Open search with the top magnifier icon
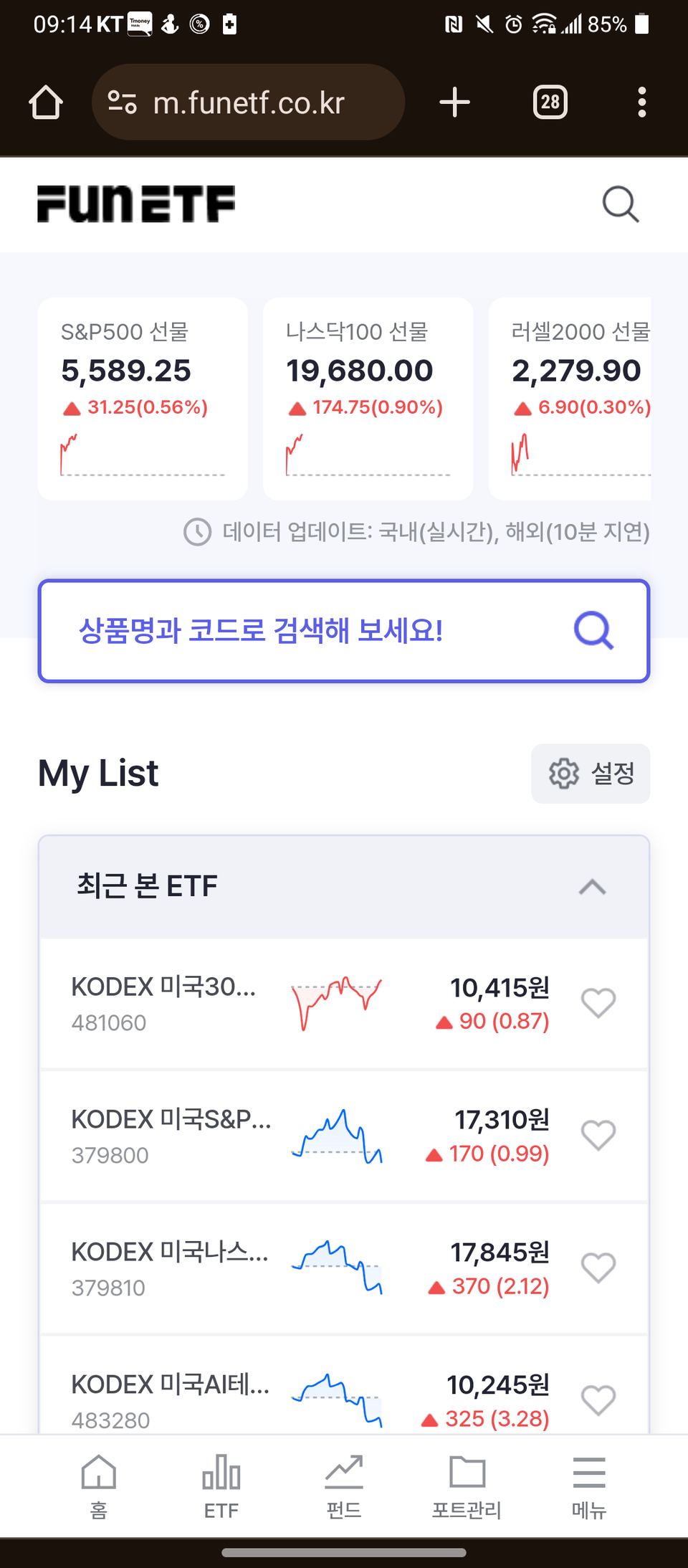This screenshot has width=688, height=1568. [621, 205]
